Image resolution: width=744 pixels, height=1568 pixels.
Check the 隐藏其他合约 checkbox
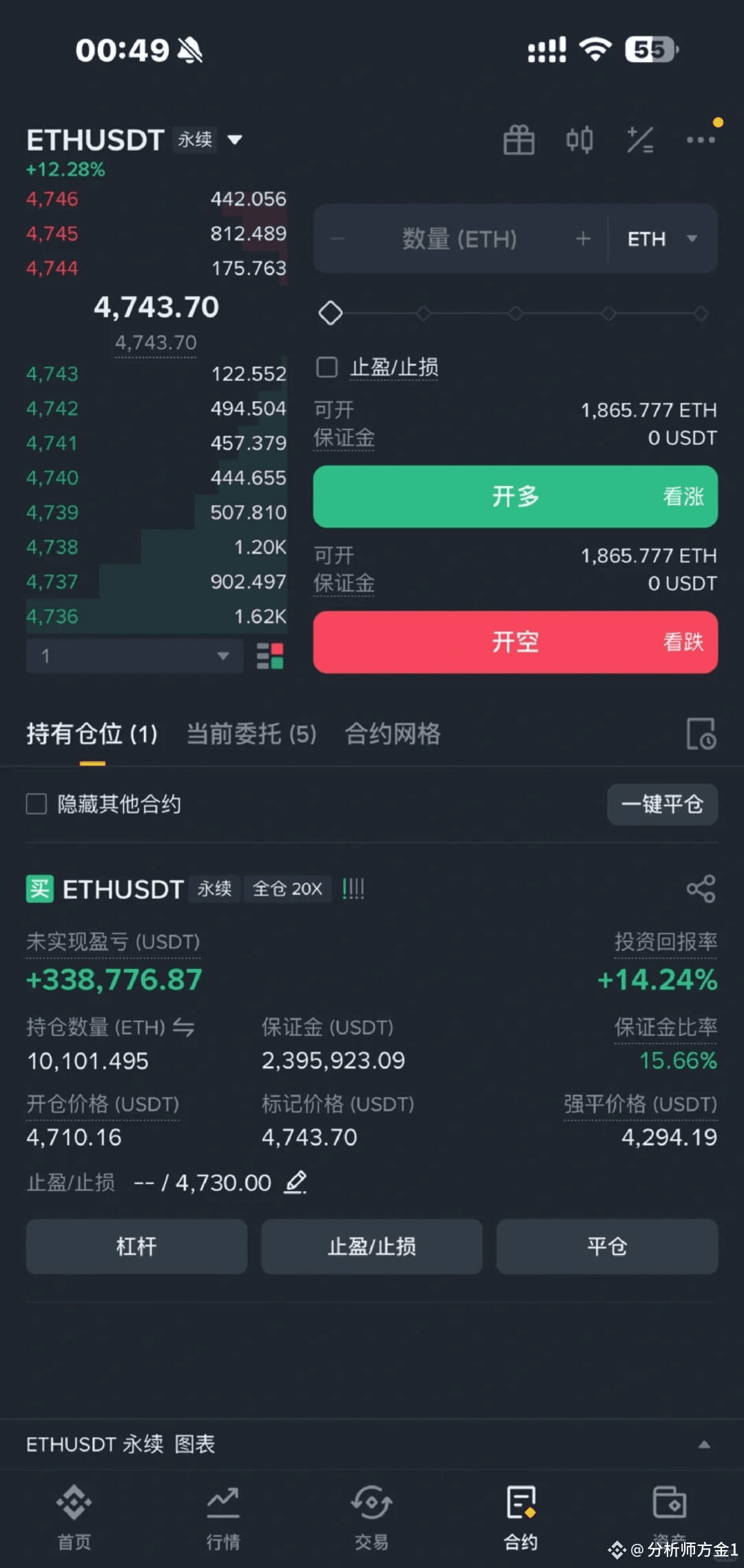click(37, 804)
